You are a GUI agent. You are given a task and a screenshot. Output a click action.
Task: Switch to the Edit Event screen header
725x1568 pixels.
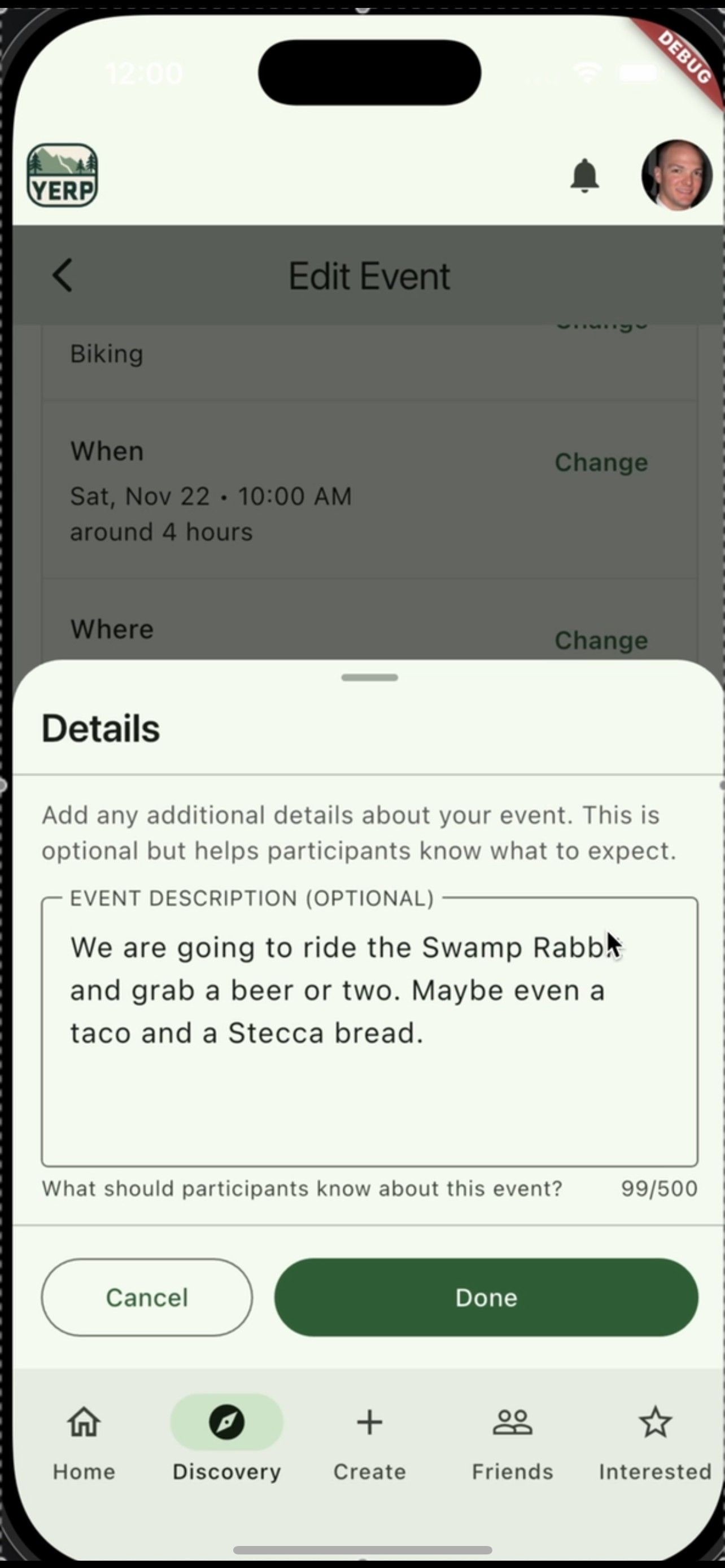[368, 275]
